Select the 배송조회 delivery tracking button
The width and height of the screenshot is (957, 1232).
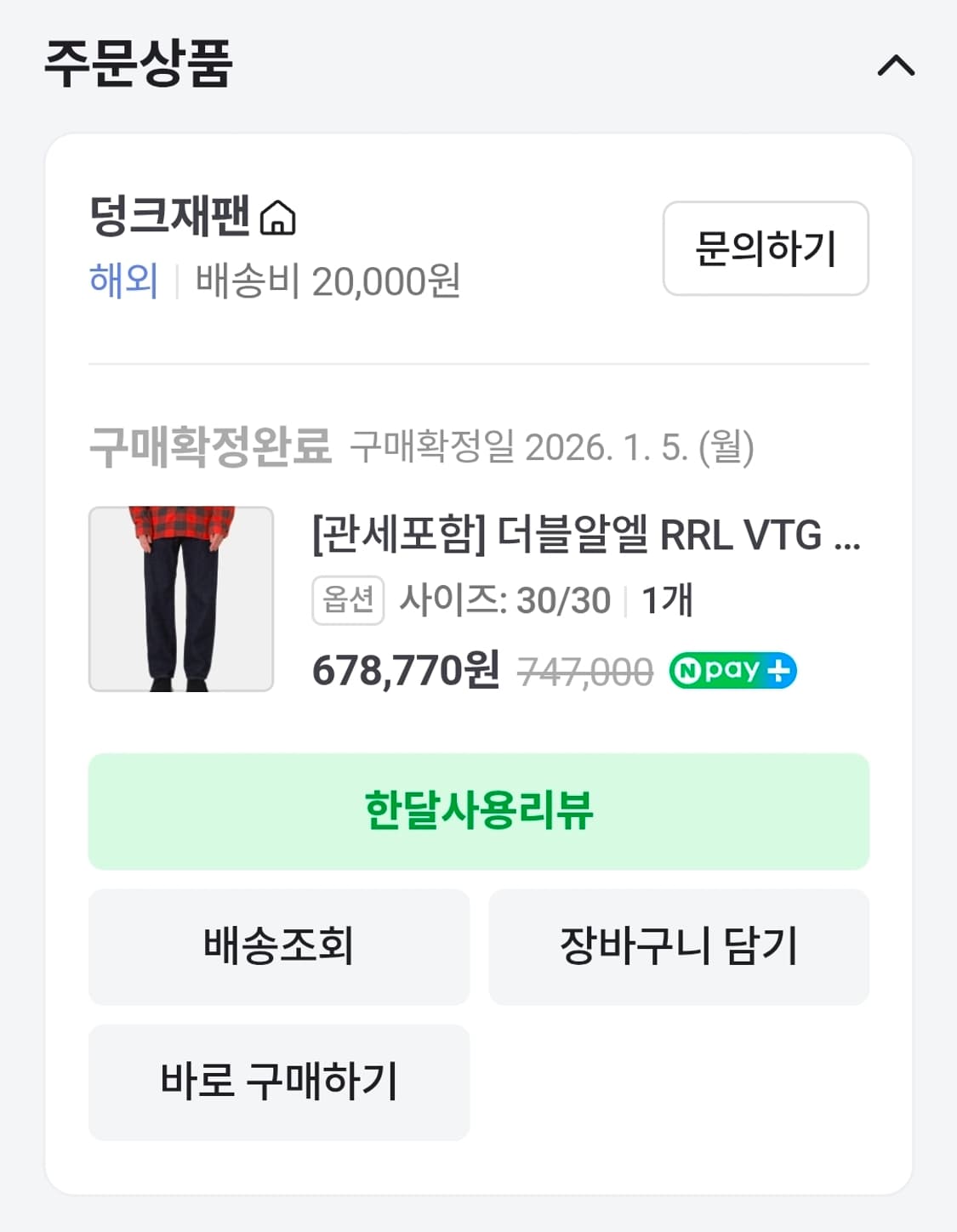[x=278, y=947]
